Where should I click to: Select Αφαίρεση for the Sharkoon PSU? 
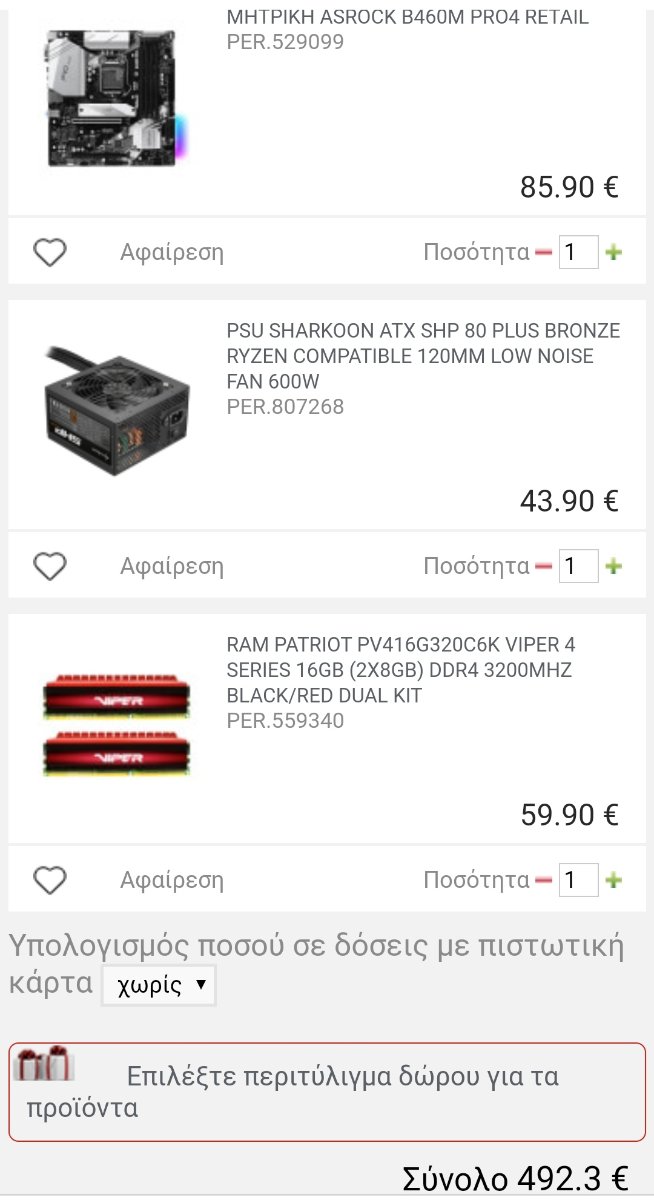(x=172, y=566)
